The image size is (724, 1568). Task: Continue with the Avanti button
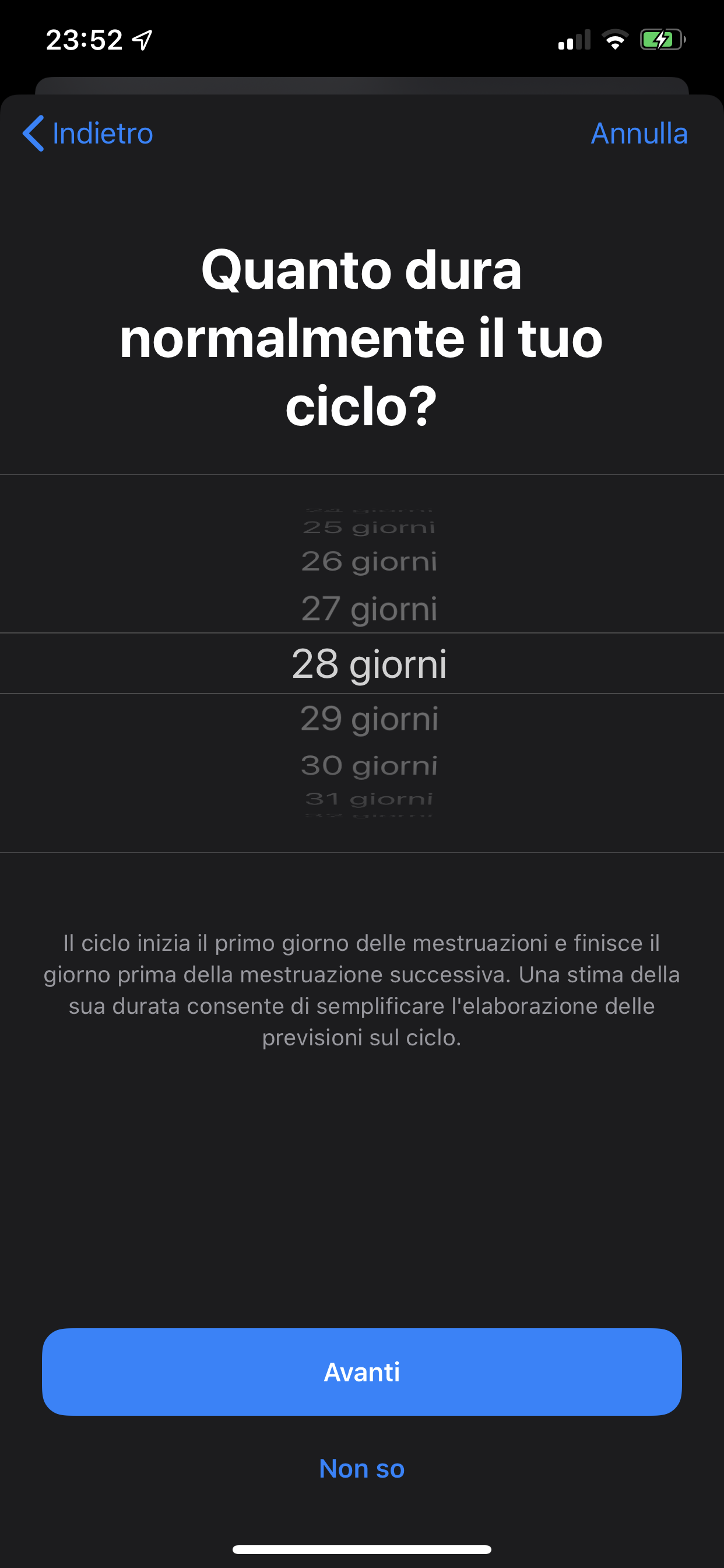362,1372
